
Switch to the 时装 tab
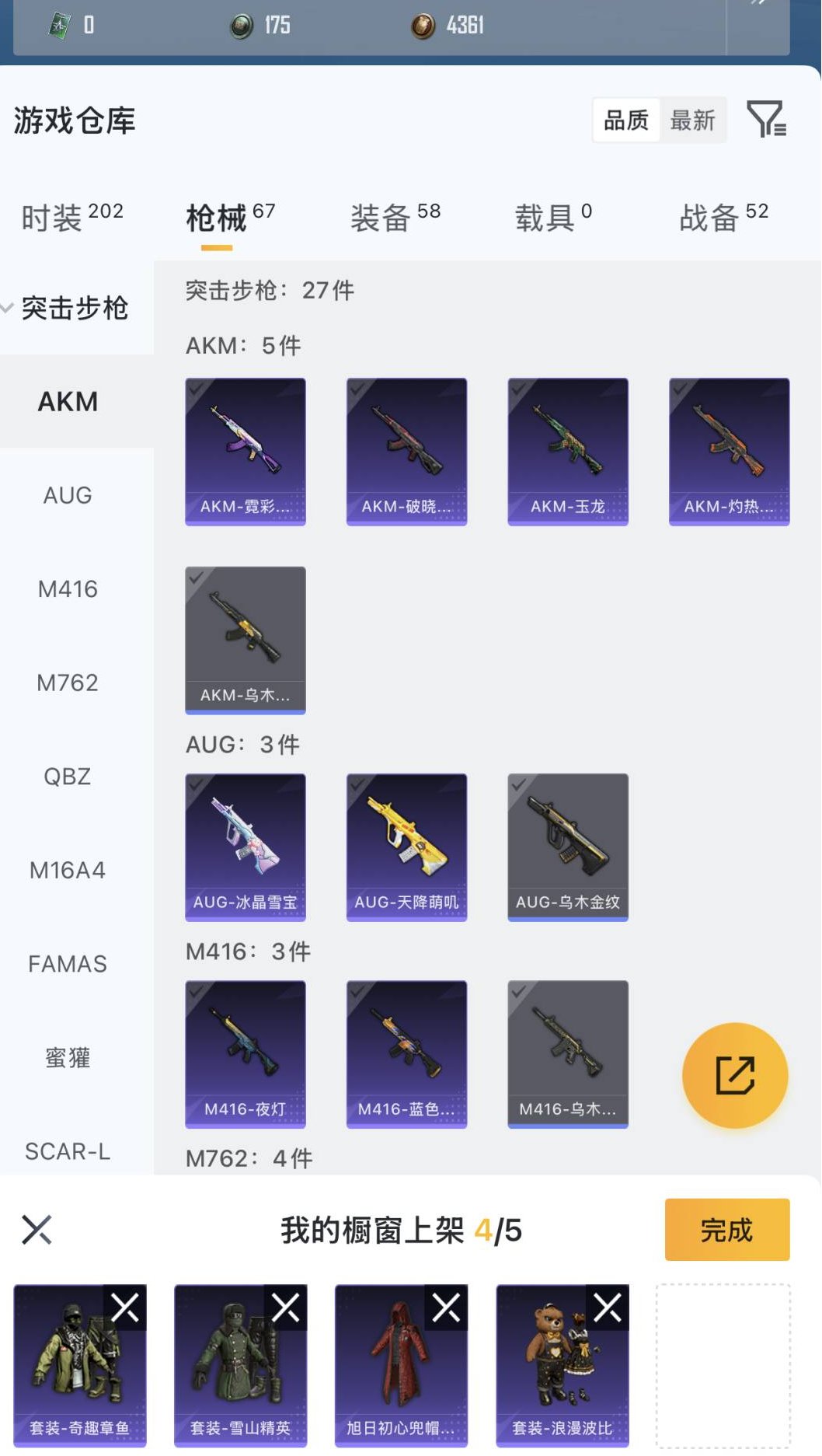pyautogui.click(x=72, y=217)
